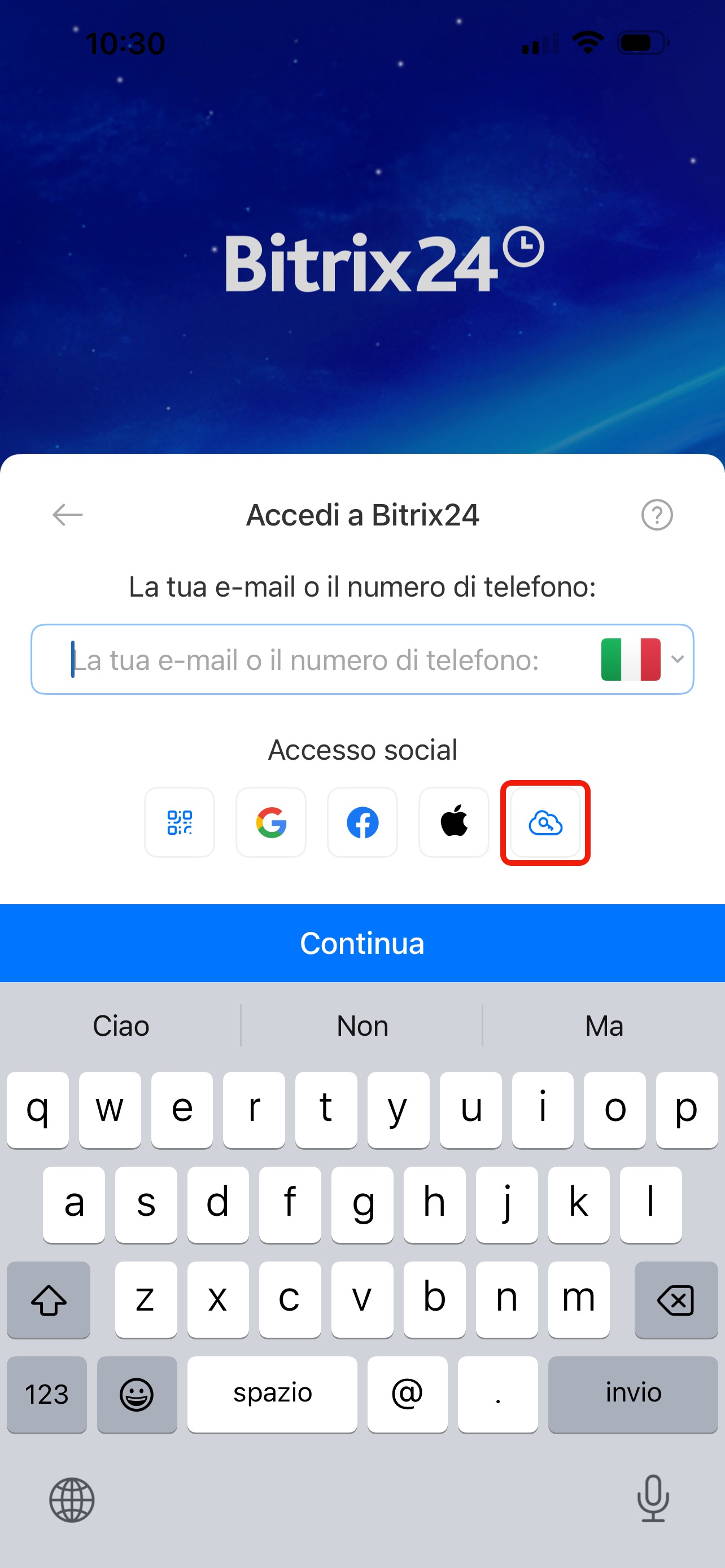Sign in with Facebook
This screenshot has width=725, height=1568.
tap(362, 823)
